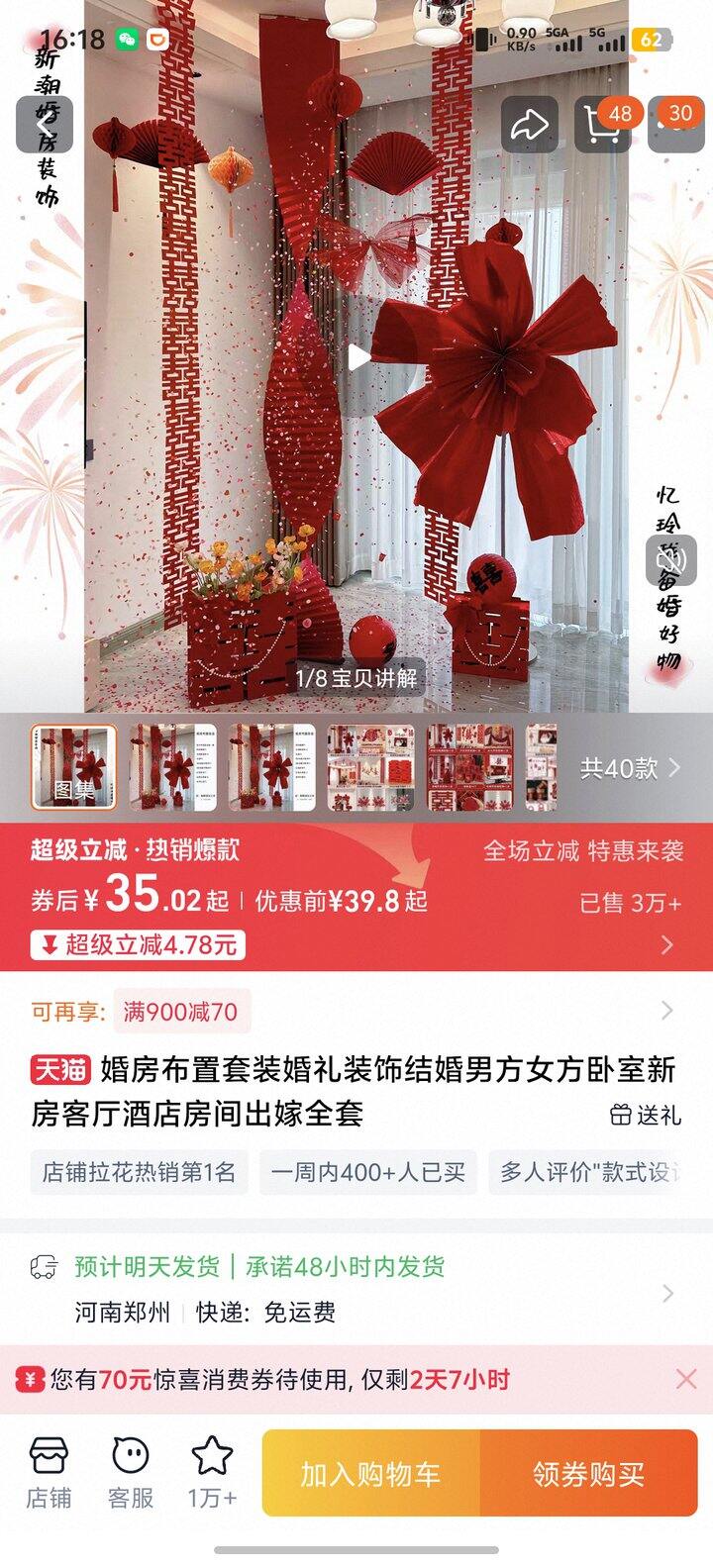Expand the 满900减70 coupon row

[666, 1011]
